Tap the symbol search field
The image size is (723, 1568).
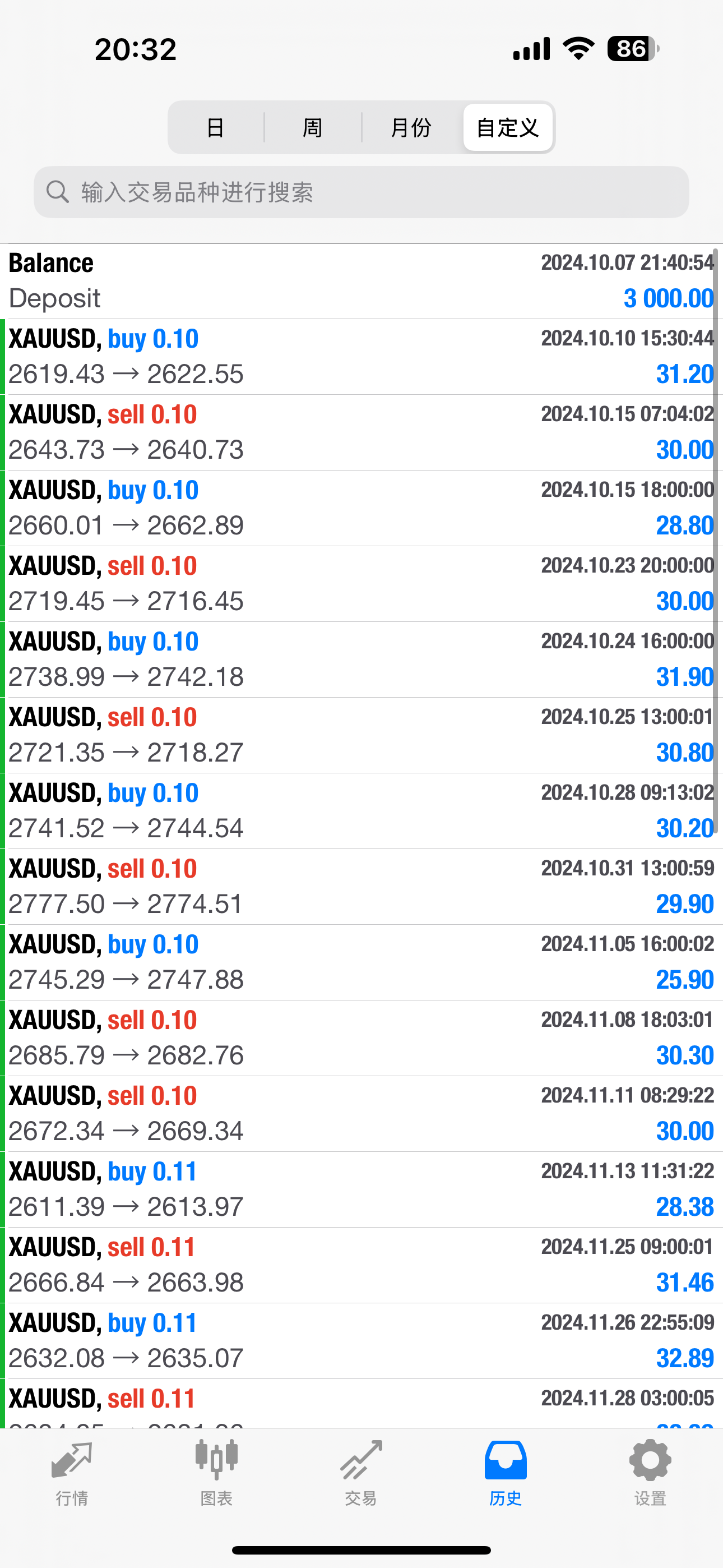361,192
